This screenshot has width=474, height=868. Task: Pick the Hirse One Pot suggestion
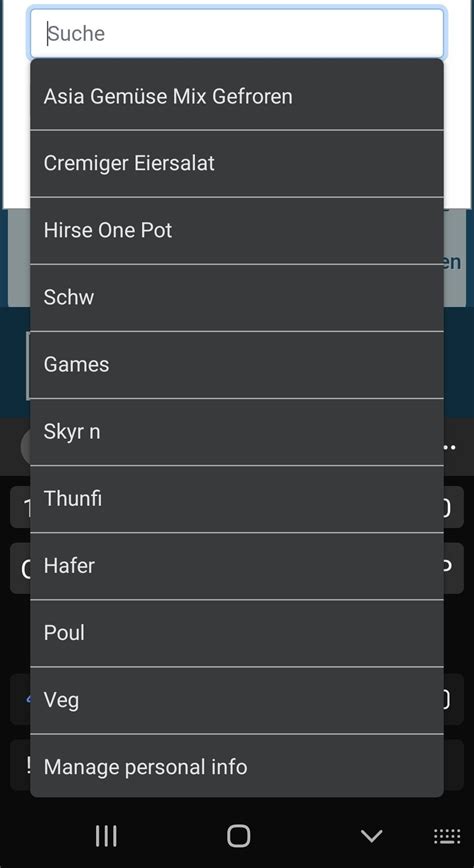coord(237,230)
